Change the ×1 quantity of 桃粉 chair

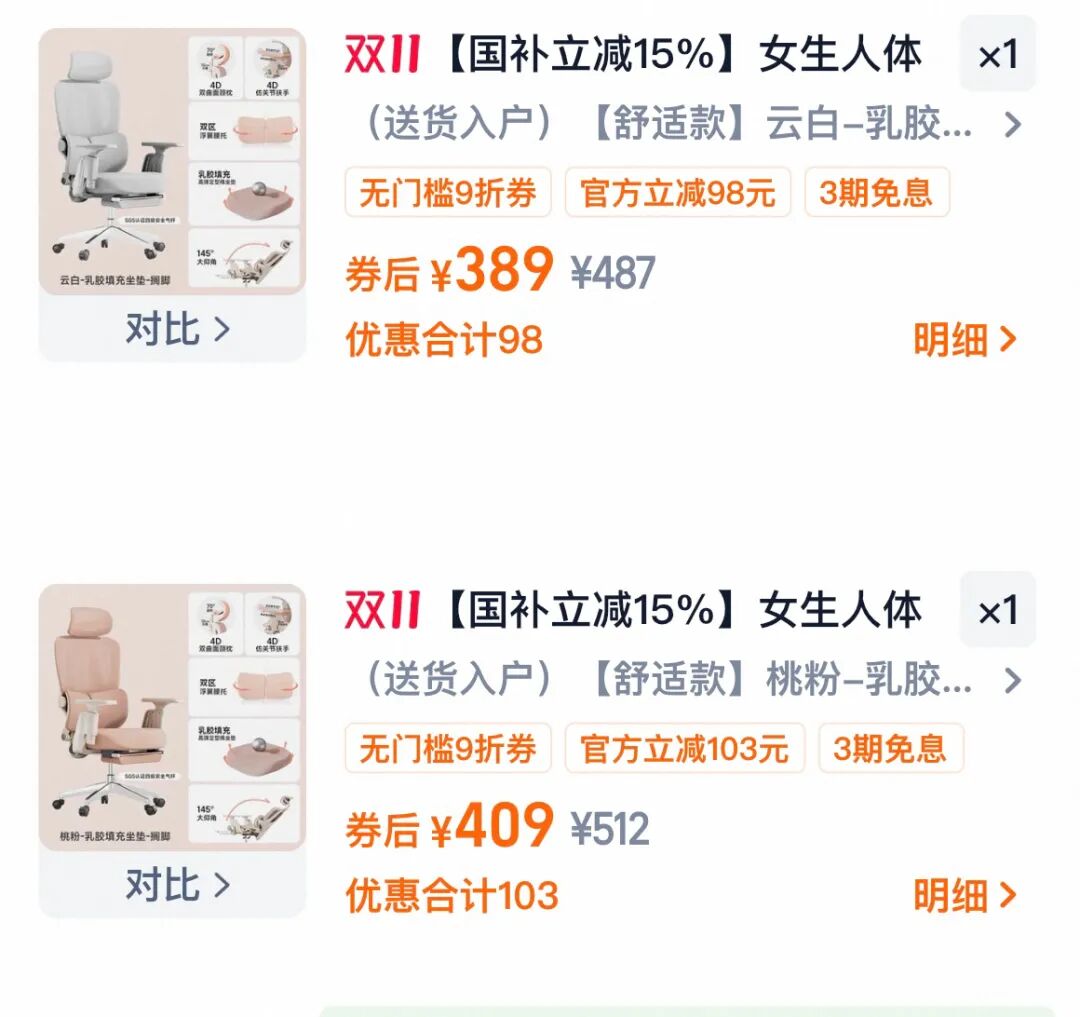pos(997,611)
